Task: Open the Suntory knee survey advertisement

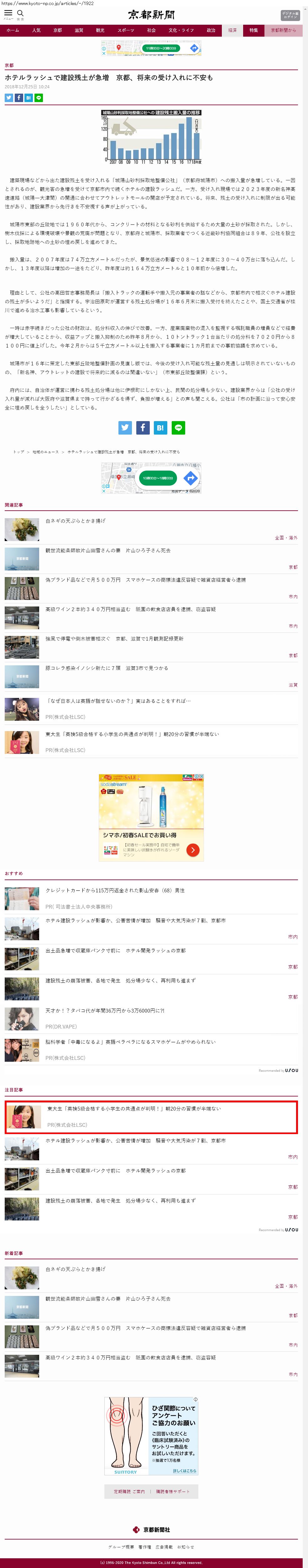Action: [151, 1435]
